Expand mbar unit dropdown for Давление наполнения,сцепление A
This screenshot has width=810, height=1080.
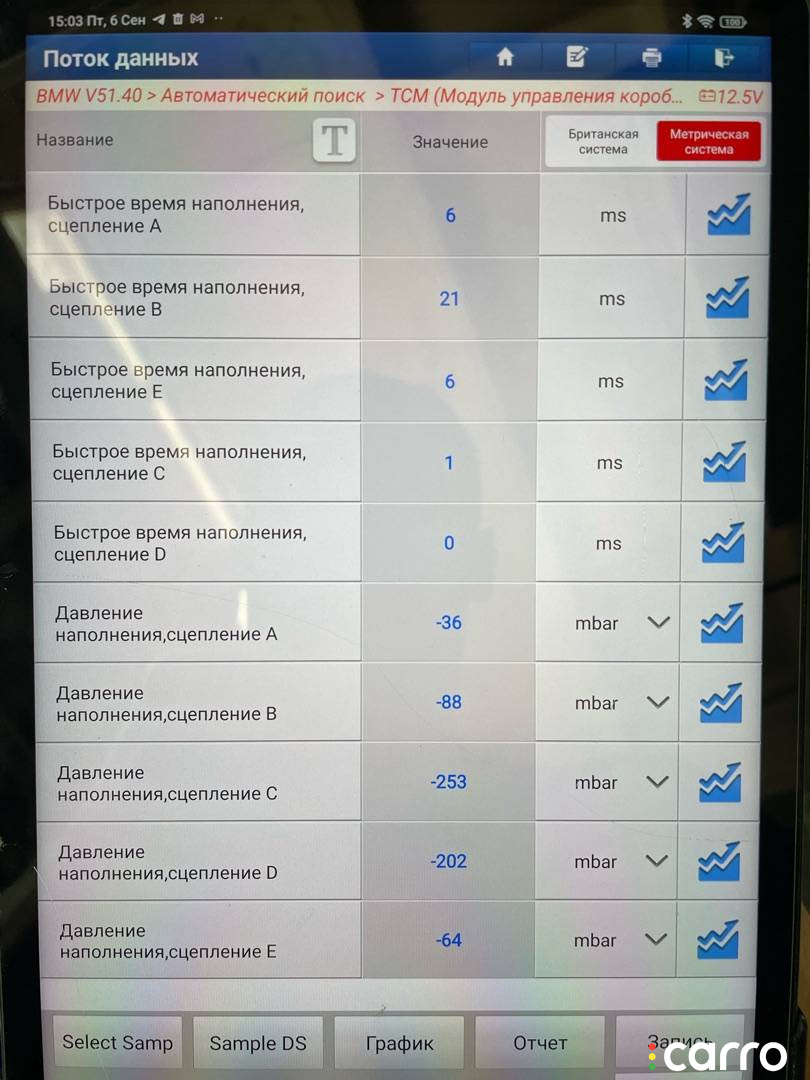coord(657,622)
